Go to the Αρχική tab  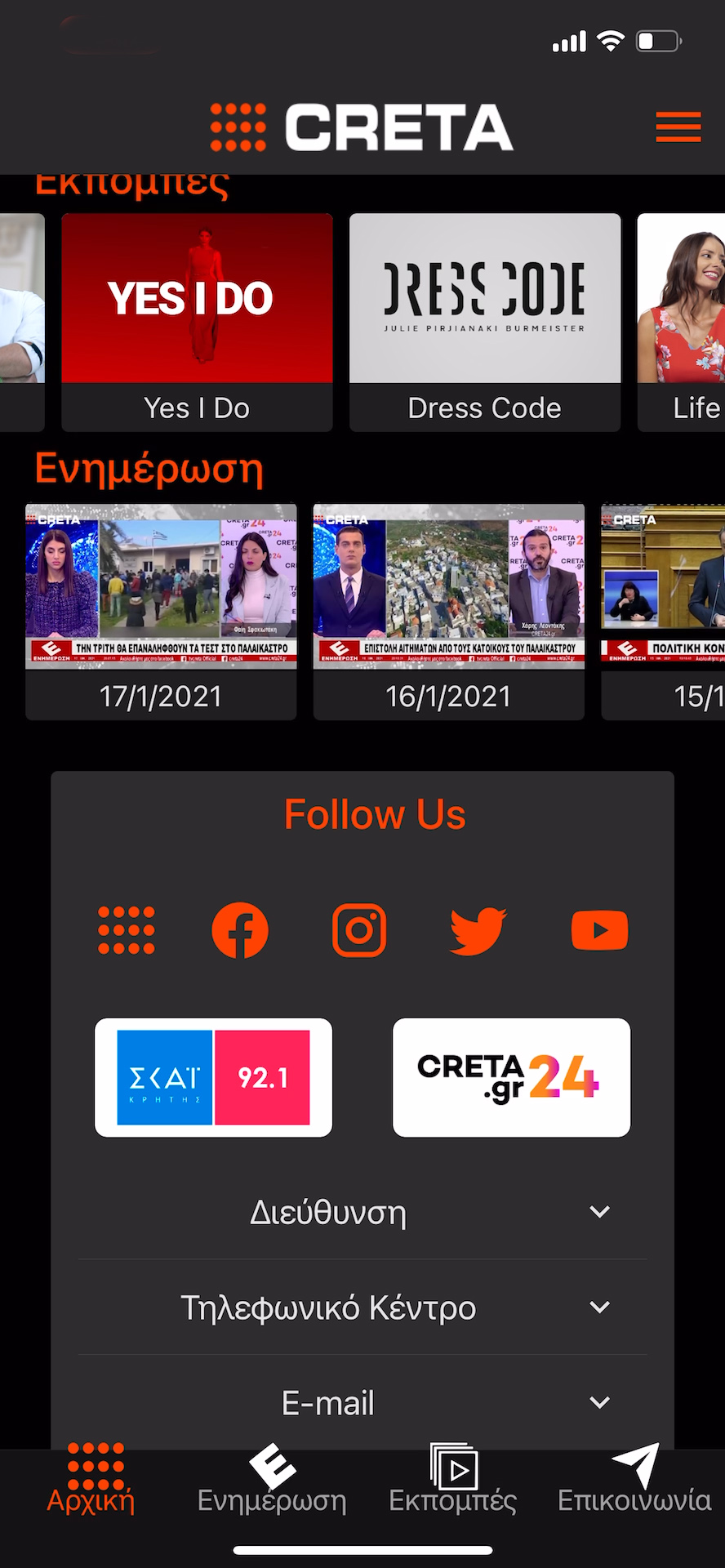click(91, 1480)
